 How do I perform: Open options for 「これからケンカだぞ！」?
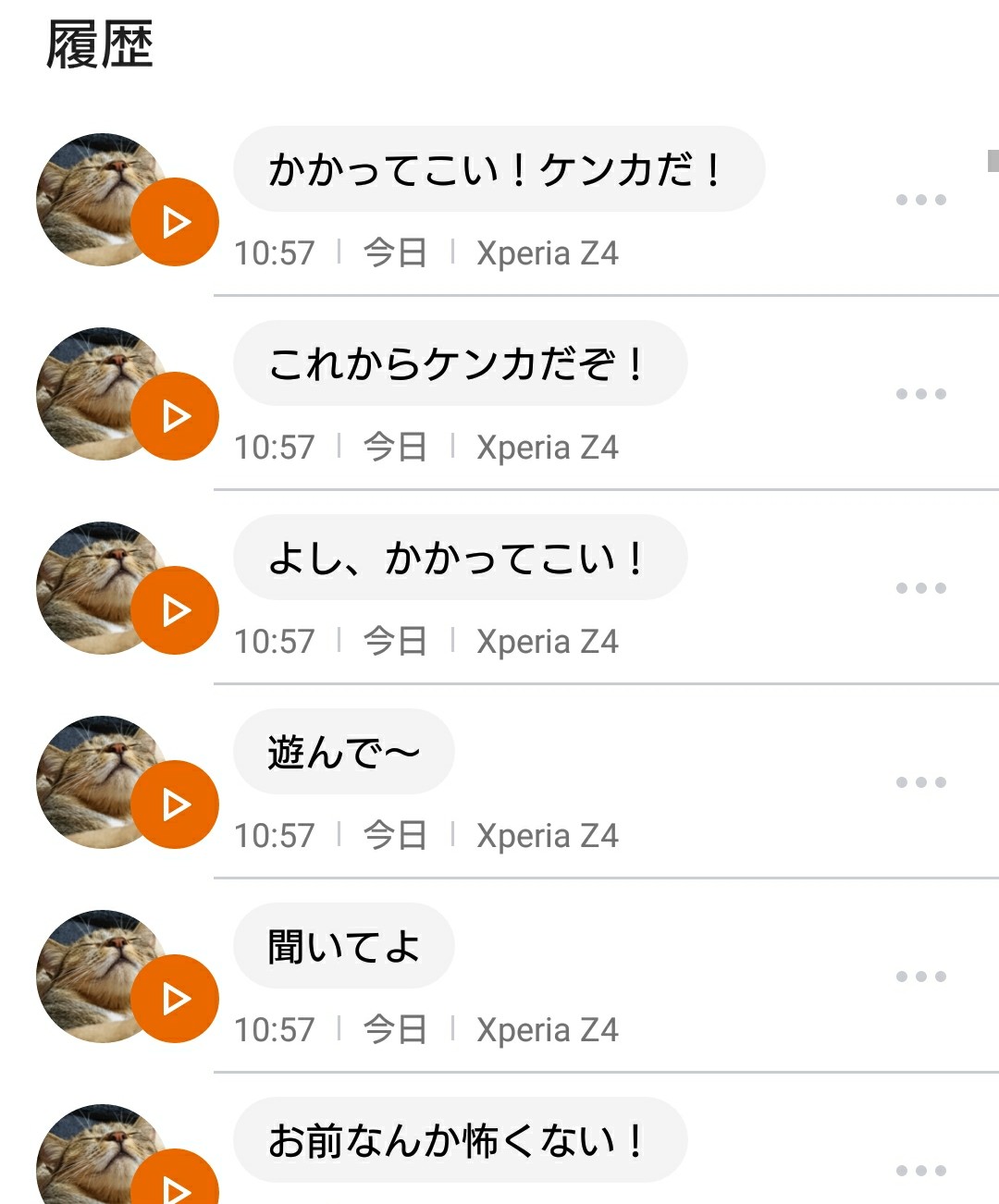(x=921, y=394)
